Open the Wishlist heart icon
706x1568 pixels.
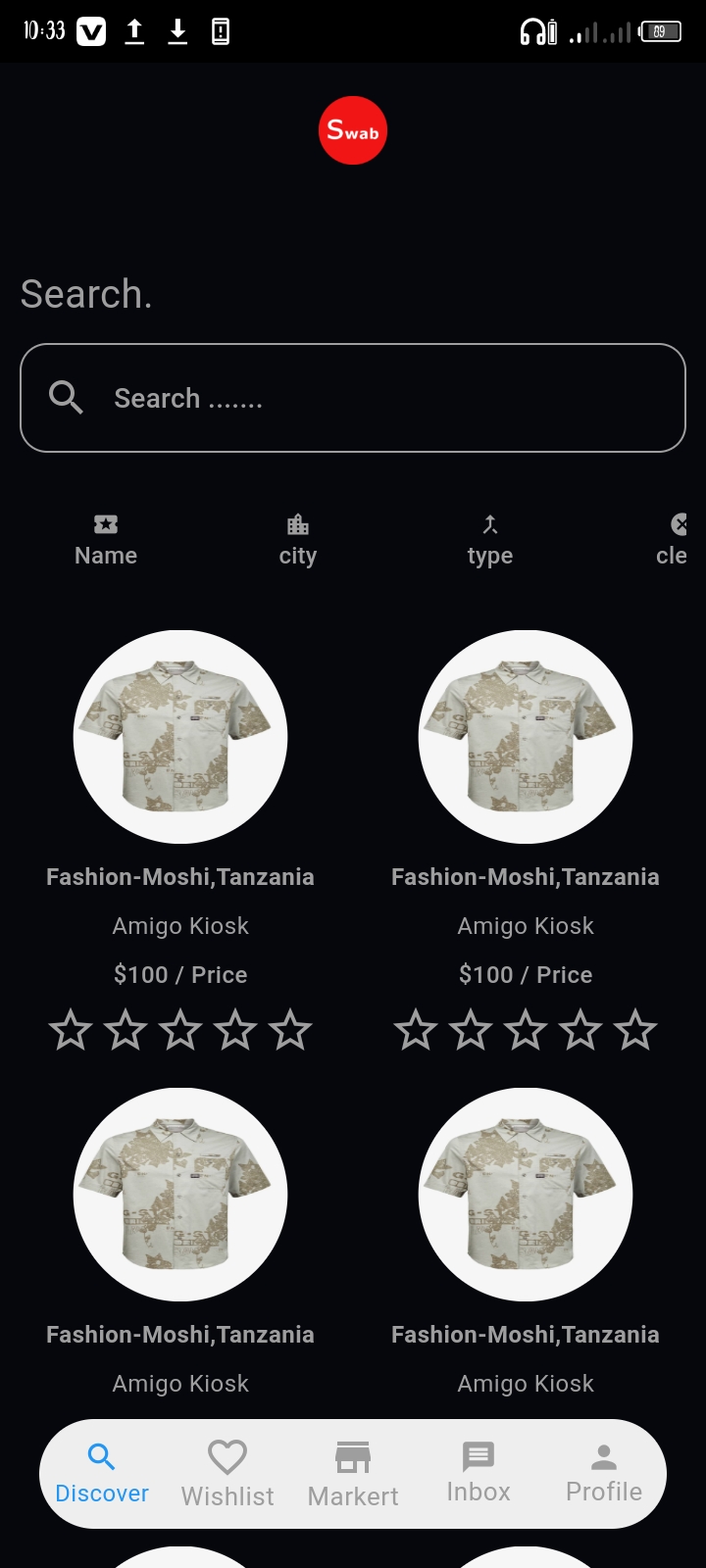coord(227,1457)
